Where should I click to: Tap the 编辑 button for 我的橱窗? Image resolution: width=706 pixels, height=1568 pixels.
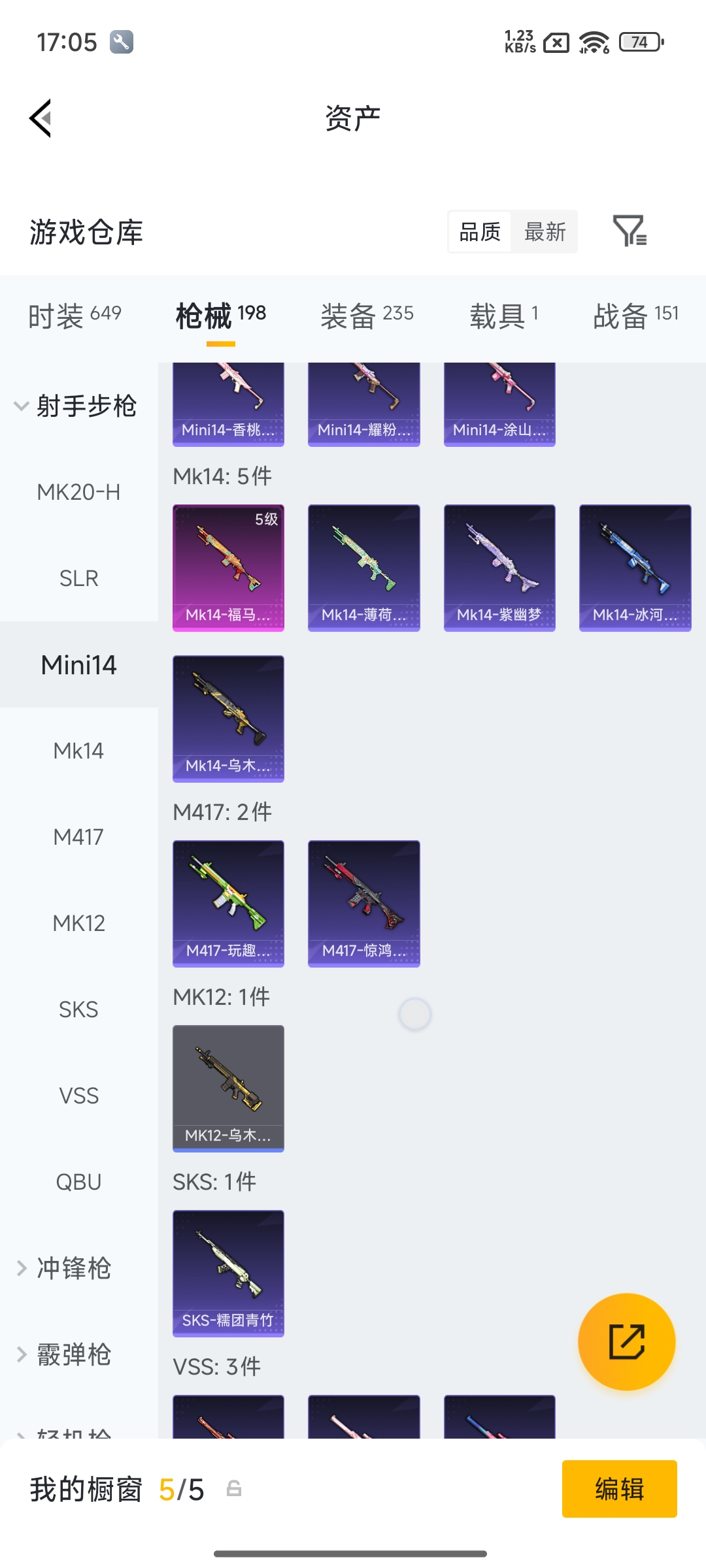tap(619, 1489)
